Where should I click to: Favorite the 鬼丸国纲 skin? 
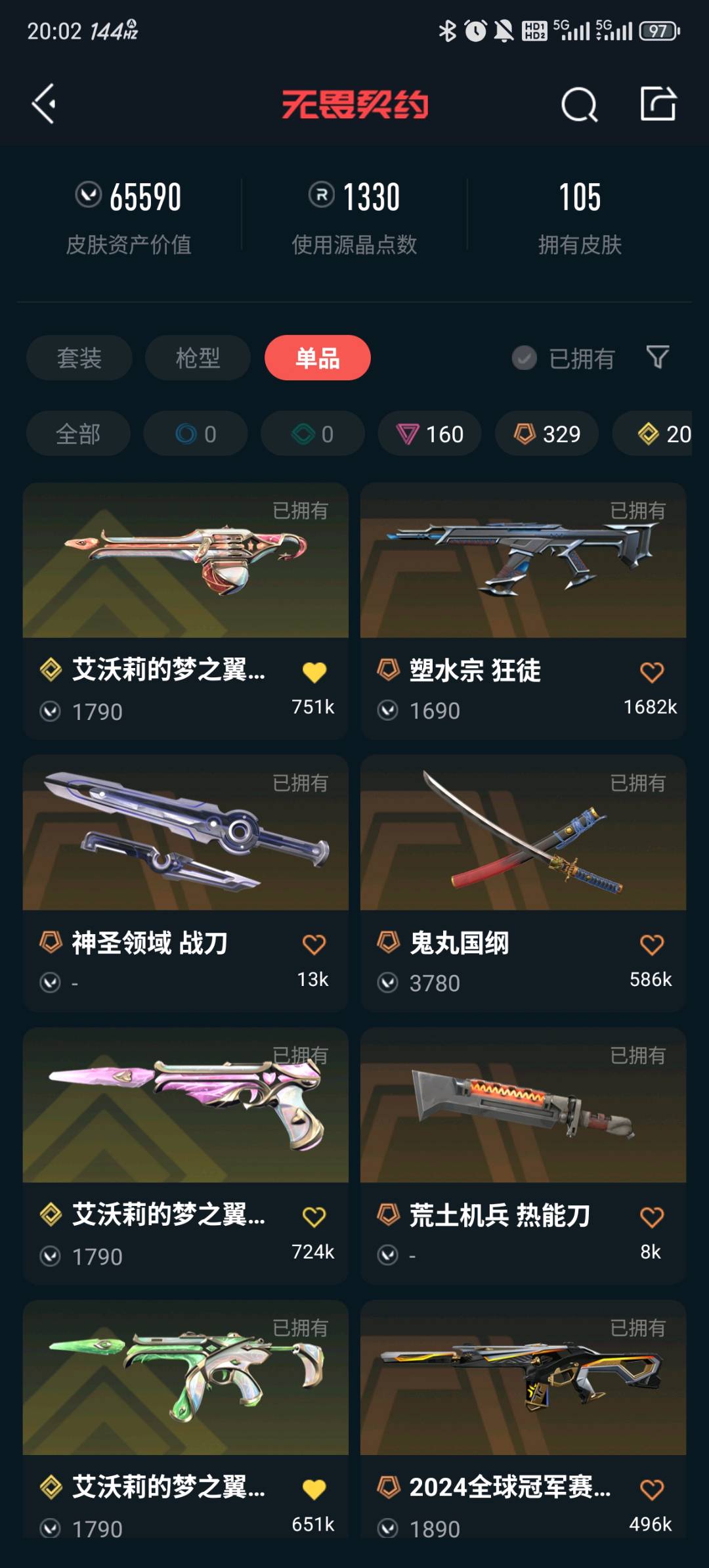pyautogui.click(x=651, y=945)
